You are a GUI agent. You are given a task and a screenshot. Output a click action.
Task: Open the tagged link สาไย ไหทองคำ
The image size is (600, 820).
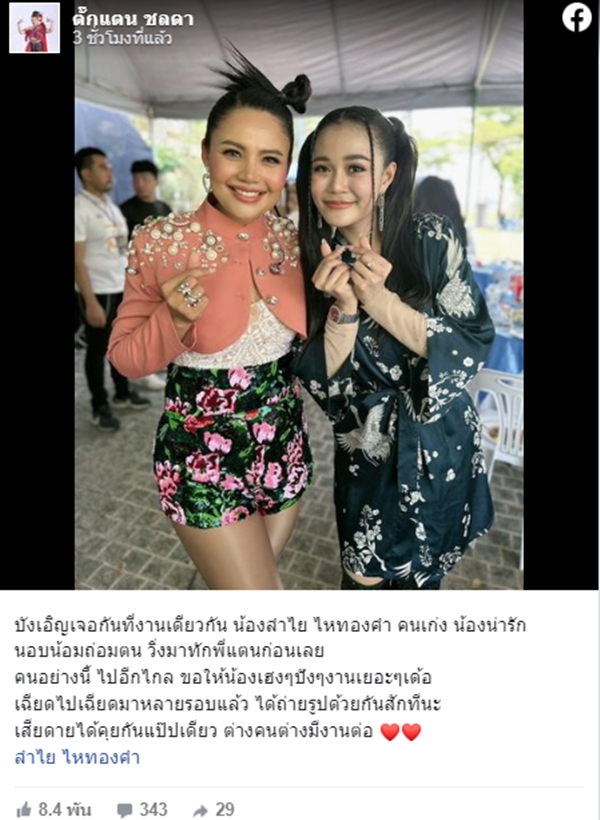(77, 757)
